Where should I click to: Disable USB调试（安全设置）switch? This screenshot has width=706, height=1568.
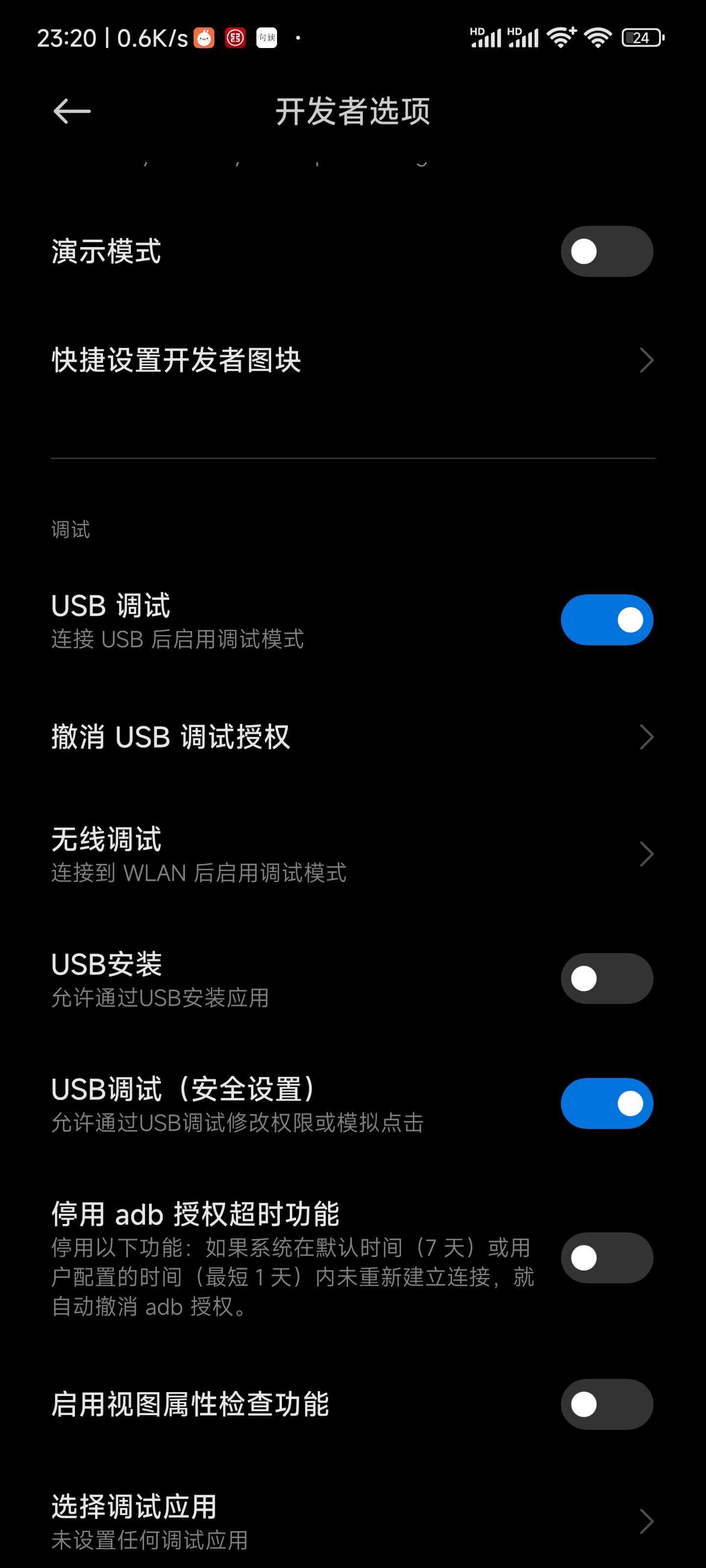(606, 1103)
